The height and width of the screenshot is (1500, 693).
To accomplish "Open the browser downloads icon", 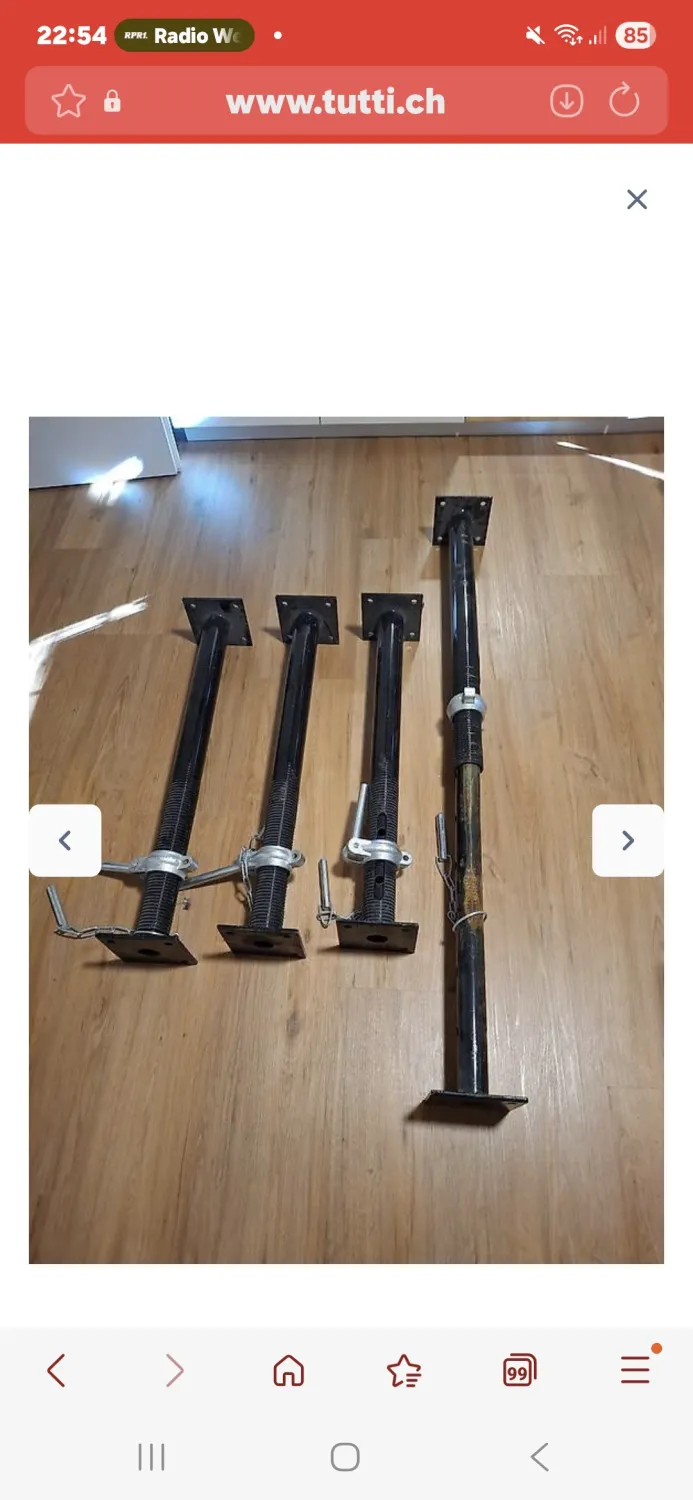I will point(566,101).
